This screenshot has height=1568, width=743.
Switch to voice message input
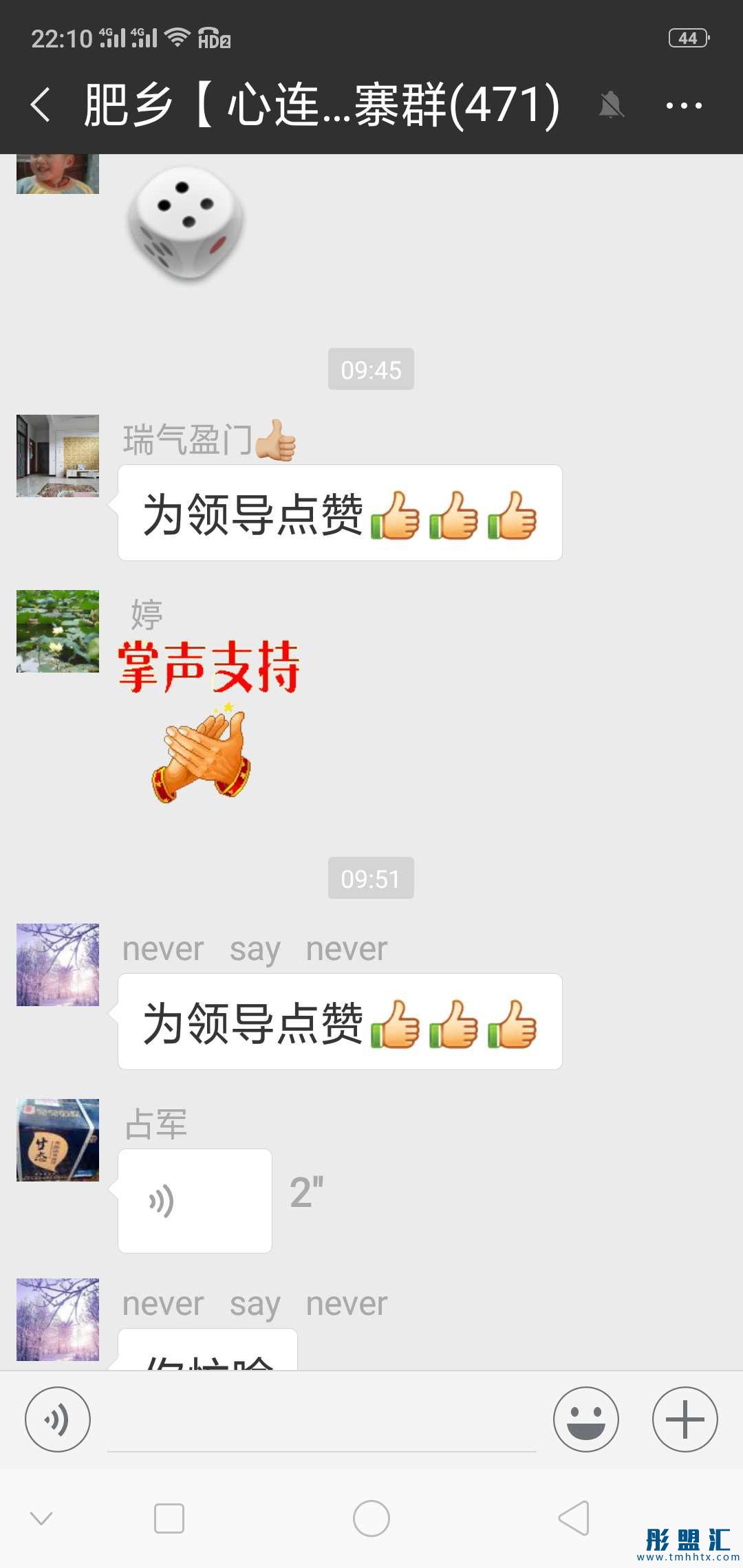point(58,1419)
